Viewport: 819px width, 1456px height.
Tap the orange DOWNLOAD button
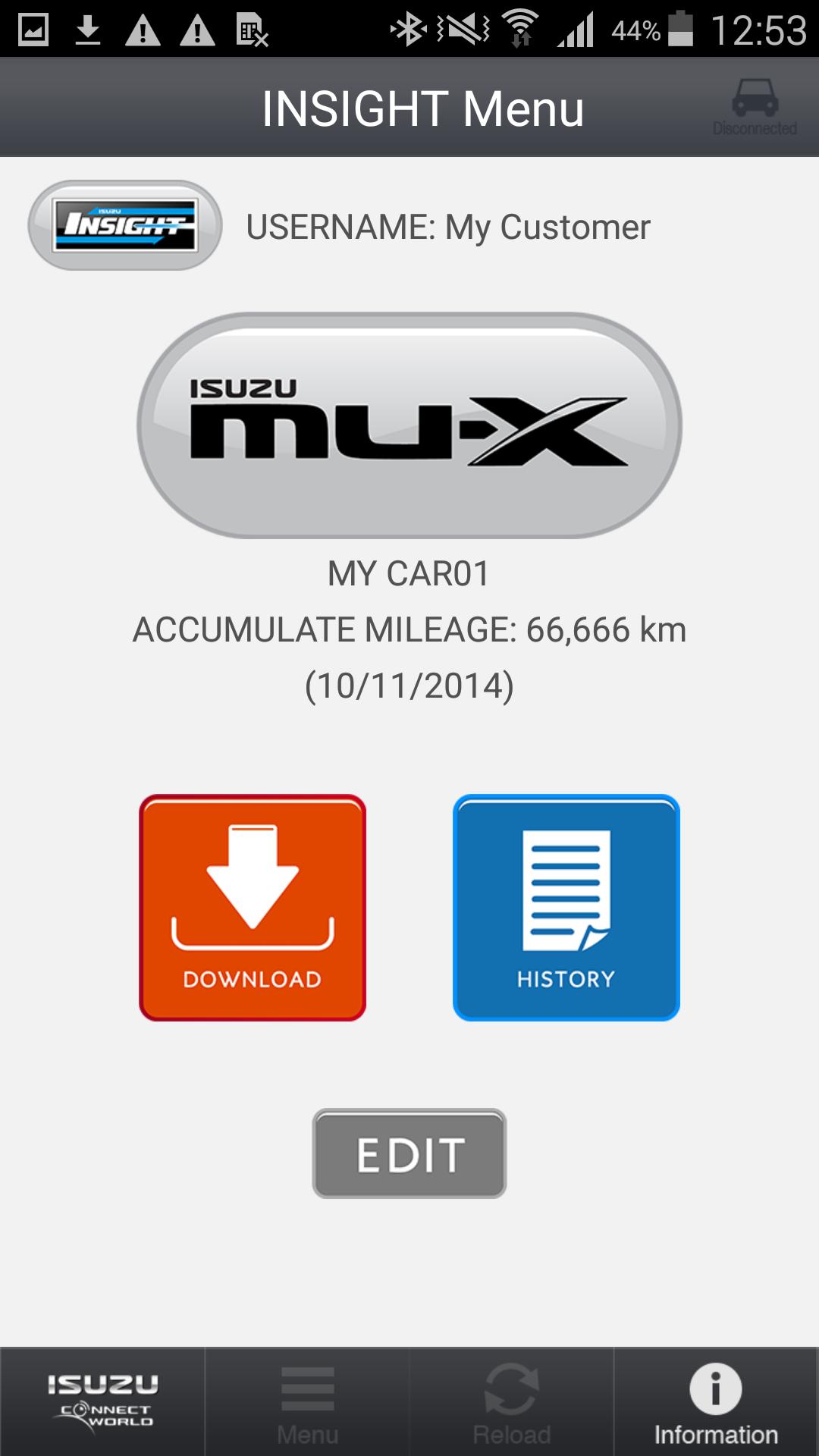253,908
